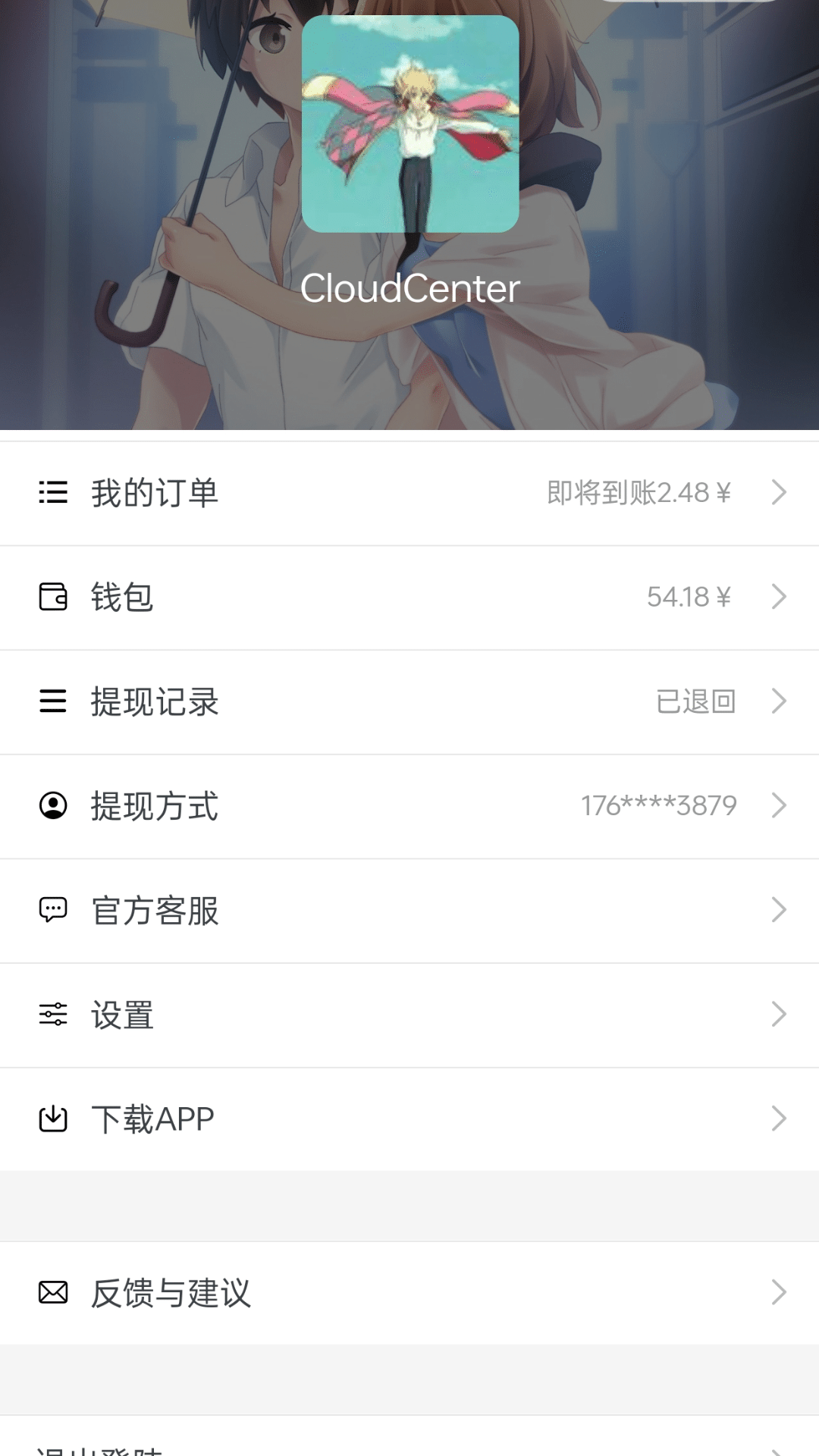Click the 176****3879 phone number
This screenshot has height=1456, width=819.
[x=657, y=806]
